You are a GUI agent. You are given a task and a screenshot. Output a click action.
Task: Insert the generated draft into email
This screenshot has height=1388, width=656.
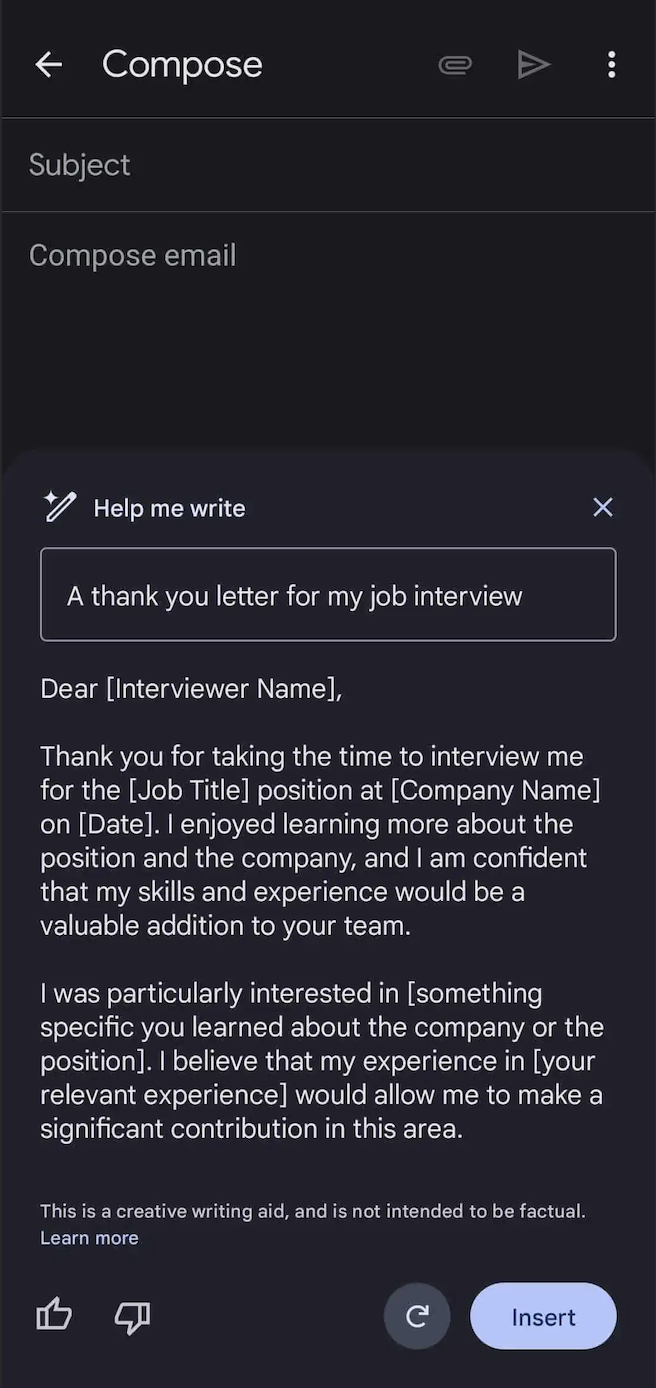tap(543, 1316)
